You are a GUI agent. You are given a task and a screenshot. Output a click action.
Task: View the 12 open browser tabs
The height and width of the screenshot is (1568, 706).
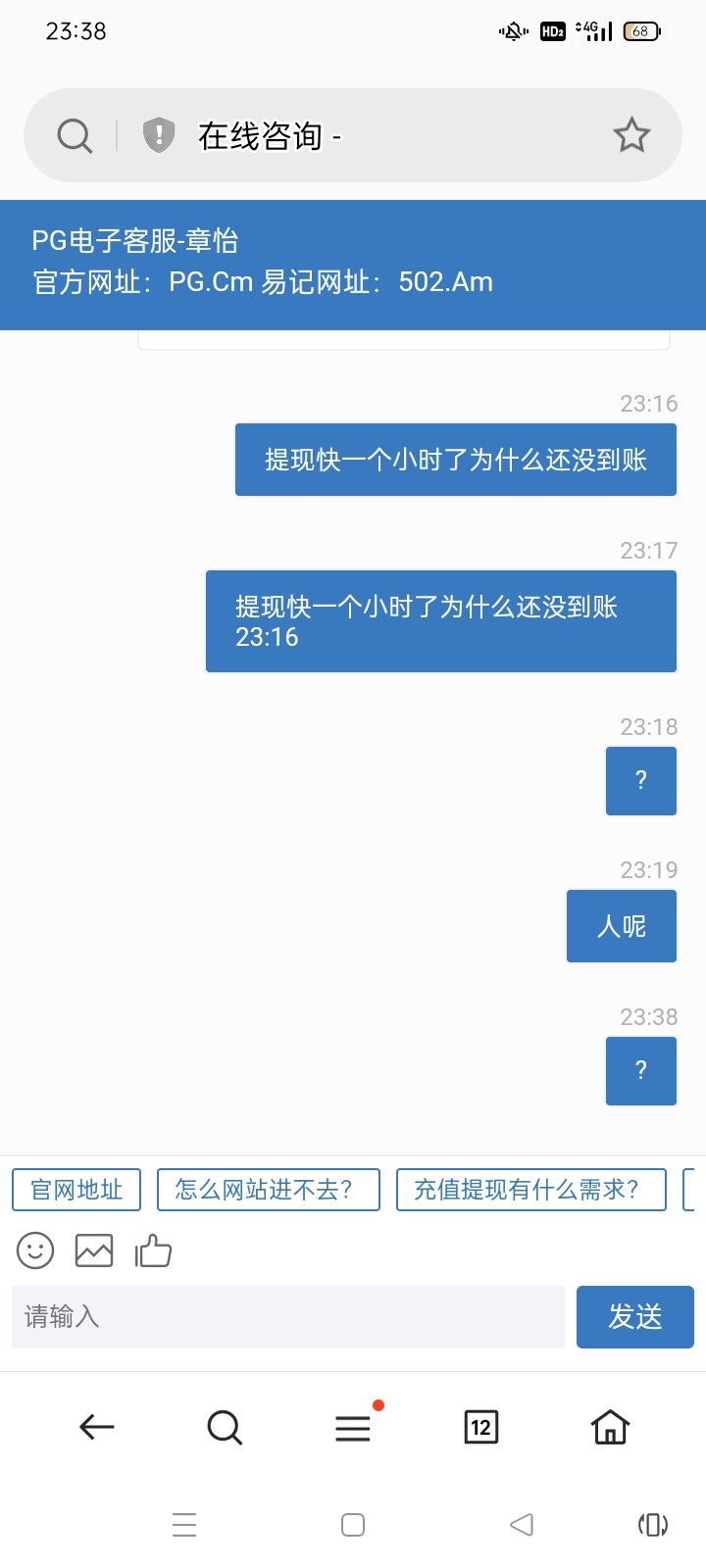click(x=480, y=1427)
